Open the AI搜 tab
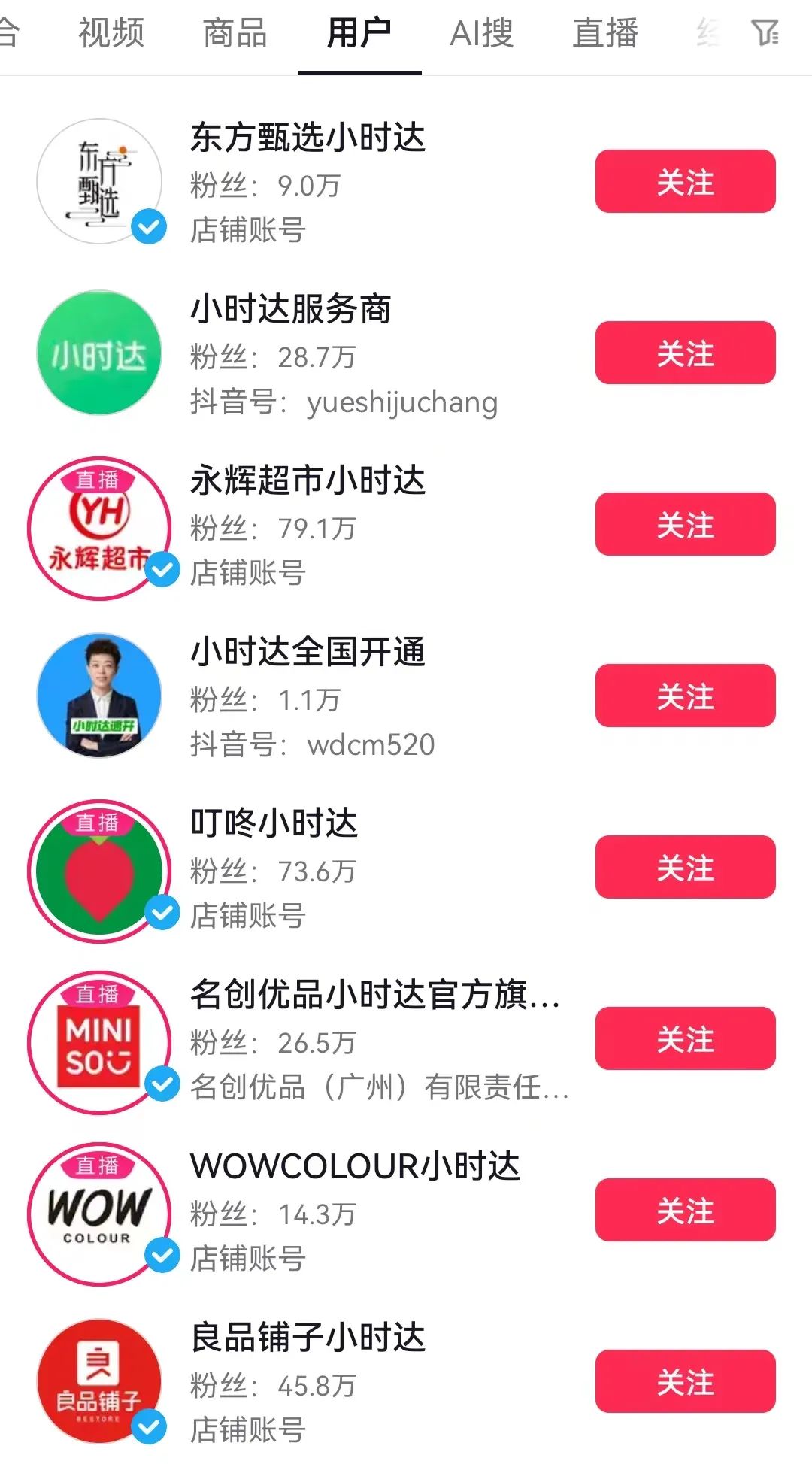 pyautogui.click(x=482, y=34)
